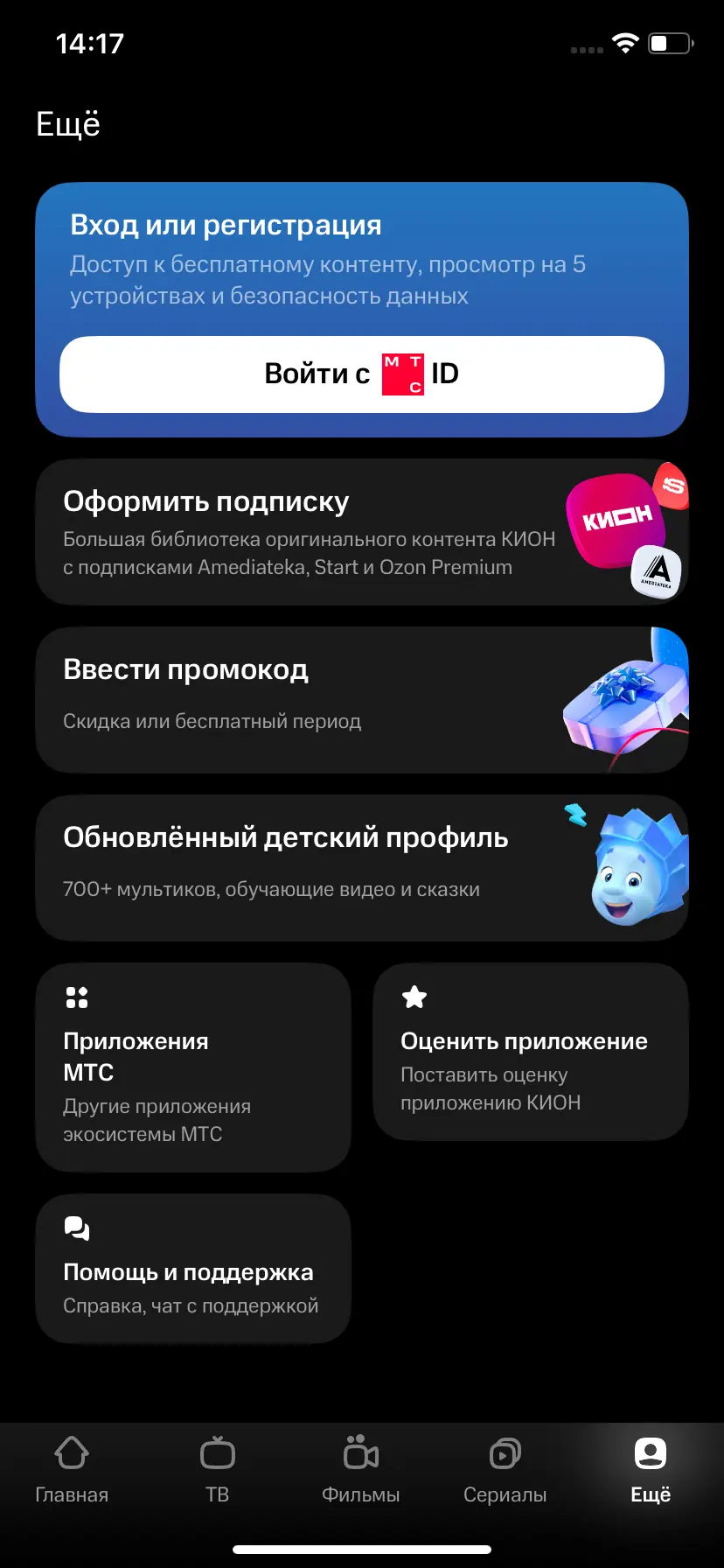724x1568 pixels.
Task: Select the Ещё tab
Action: coord(651,1470)
